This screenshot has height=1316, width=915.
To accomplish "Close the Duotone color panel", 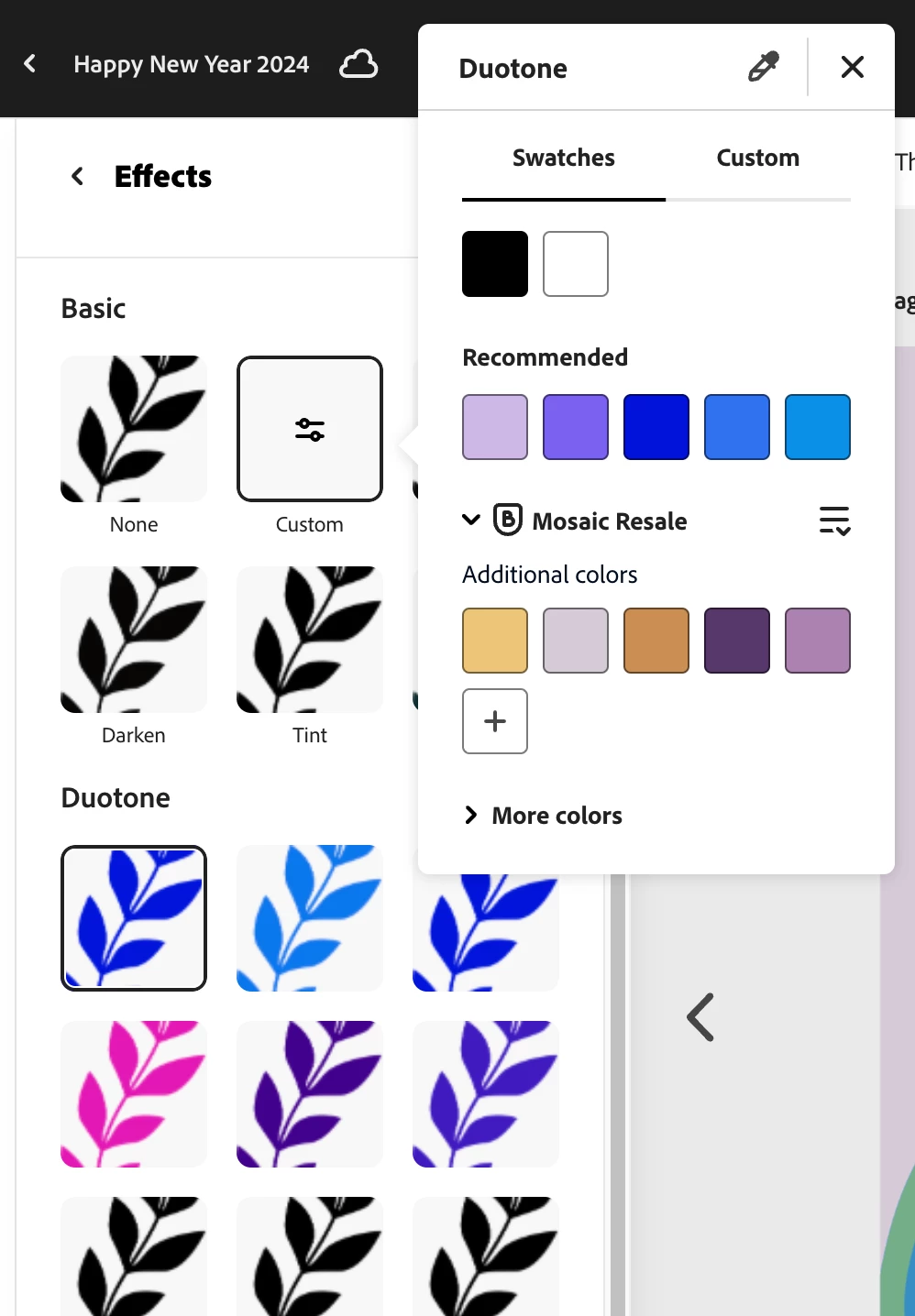I will point(852,67).
